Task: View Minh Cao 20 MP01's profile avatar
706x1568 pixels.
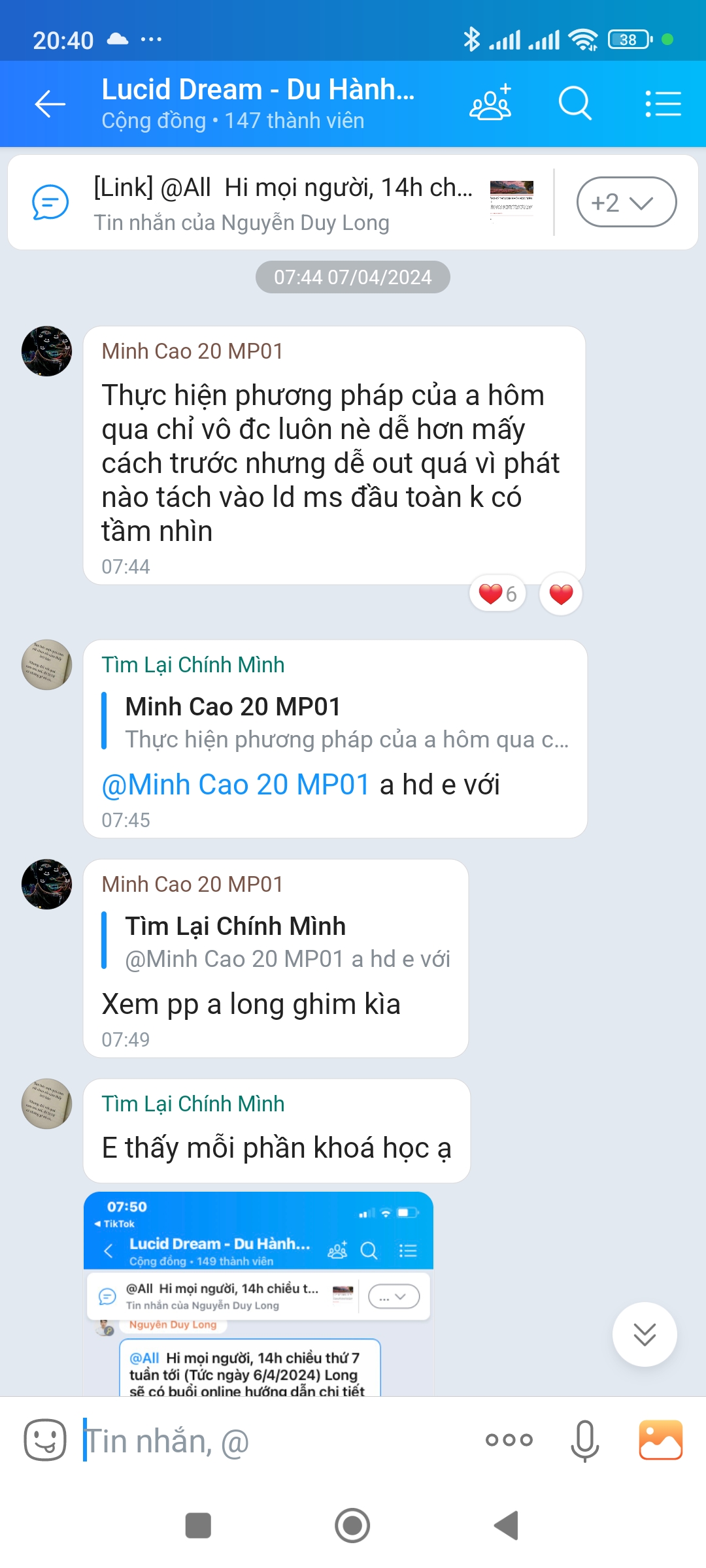Action: click(47, 351)
